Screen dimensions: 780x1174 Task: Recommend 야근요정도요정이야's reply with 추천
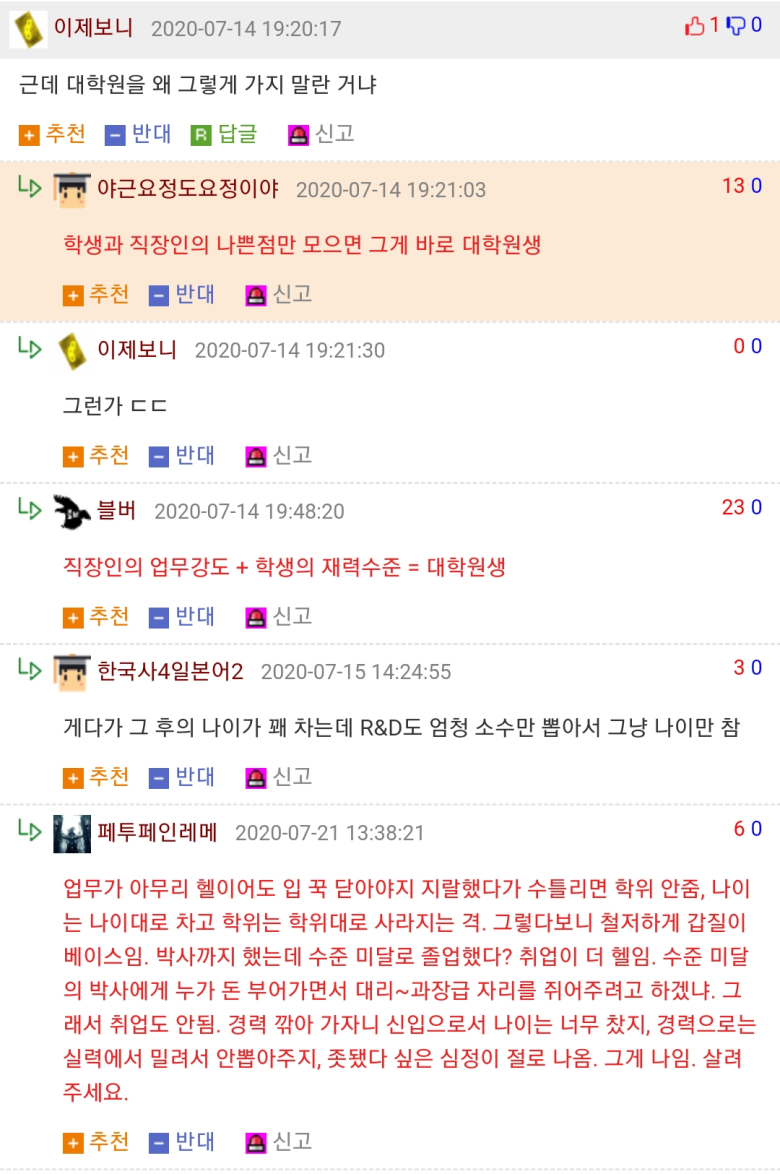pos(97,295)
